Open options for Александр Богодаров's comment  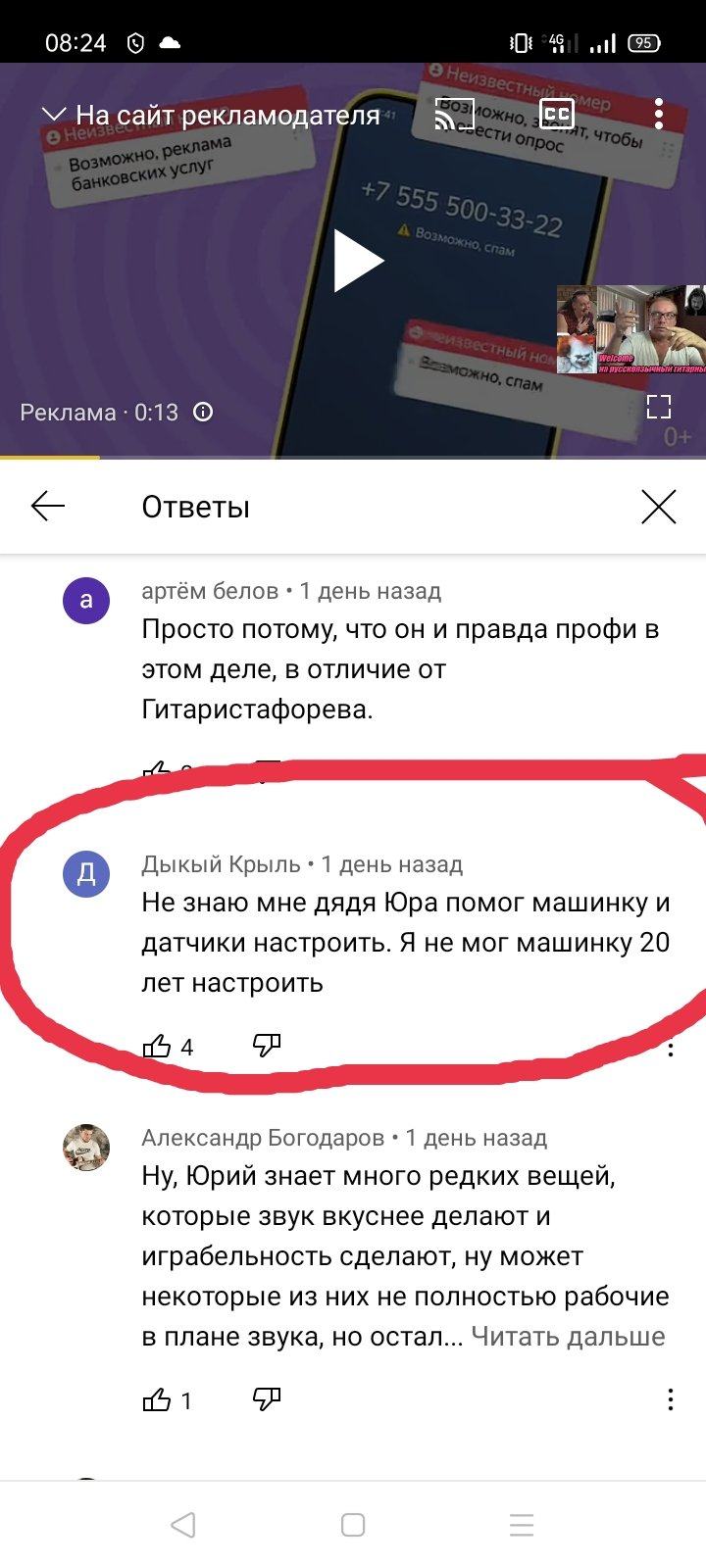[671, 1399]
